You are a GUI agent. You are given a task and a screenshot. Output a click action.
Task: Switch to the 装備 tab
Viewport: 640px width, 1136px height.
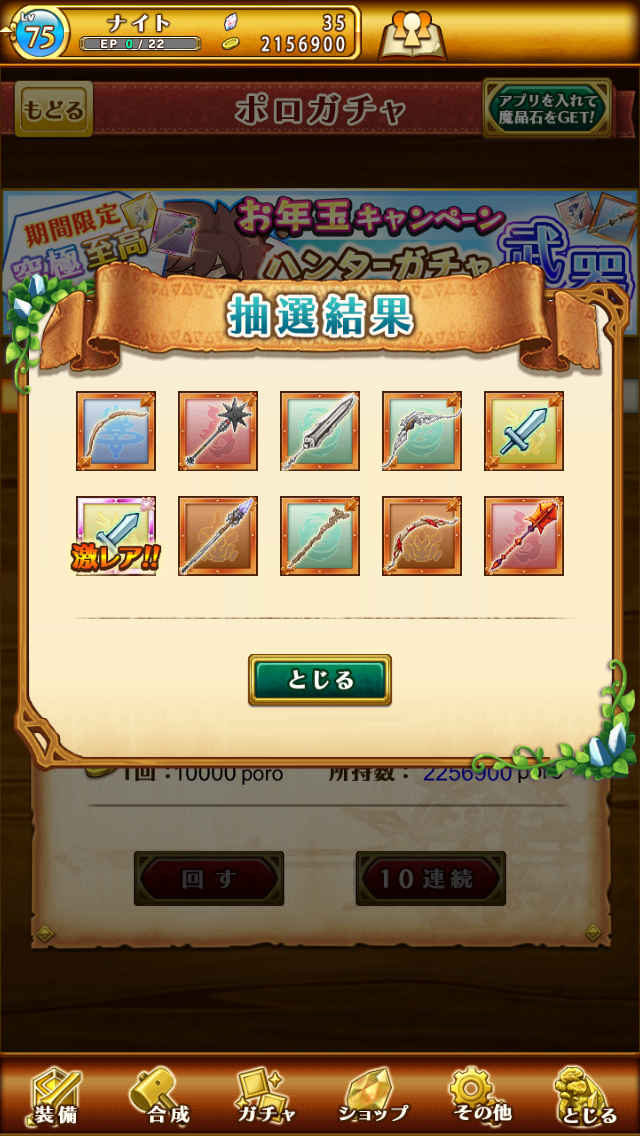click(54, 1095)
